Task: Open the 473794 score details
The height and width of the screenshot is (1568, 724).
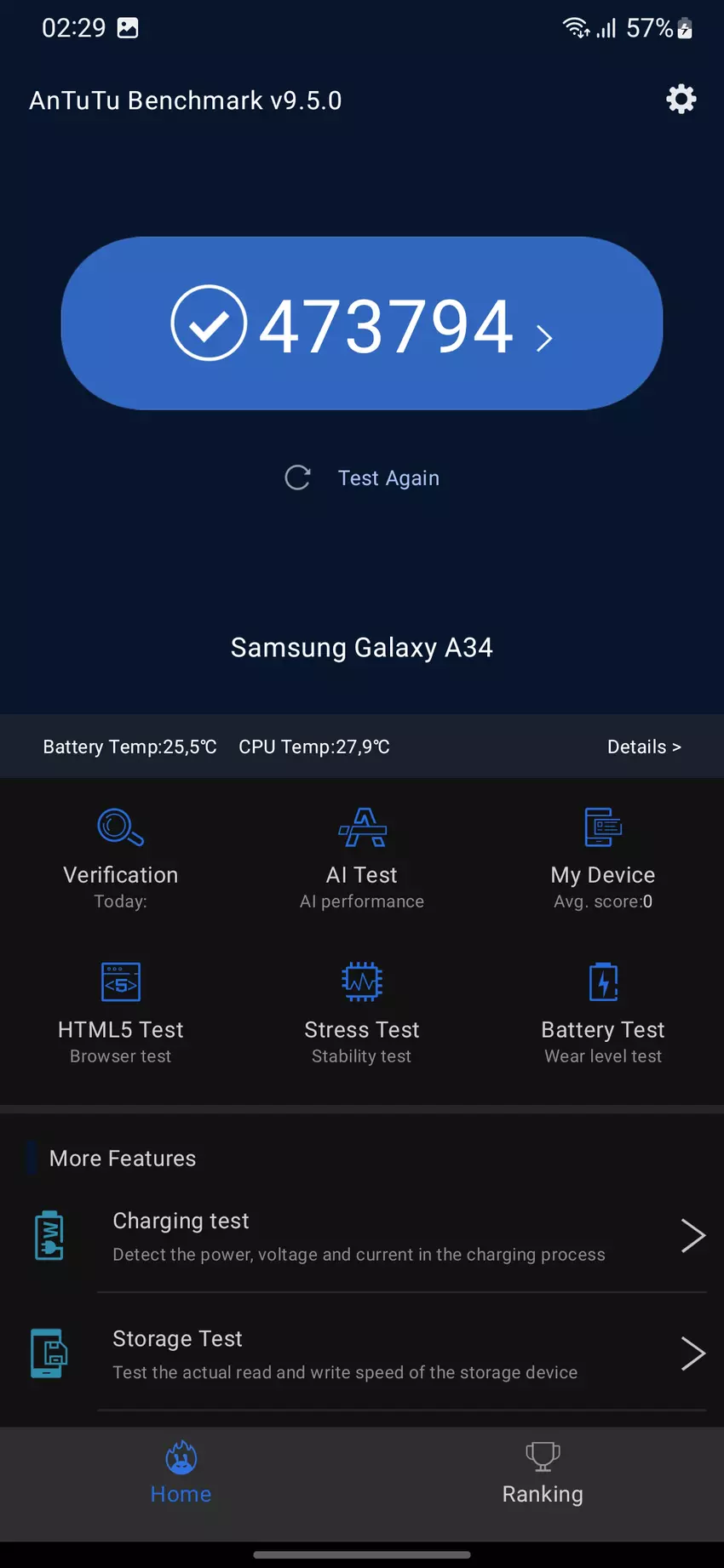Action: tap(362, 324)
